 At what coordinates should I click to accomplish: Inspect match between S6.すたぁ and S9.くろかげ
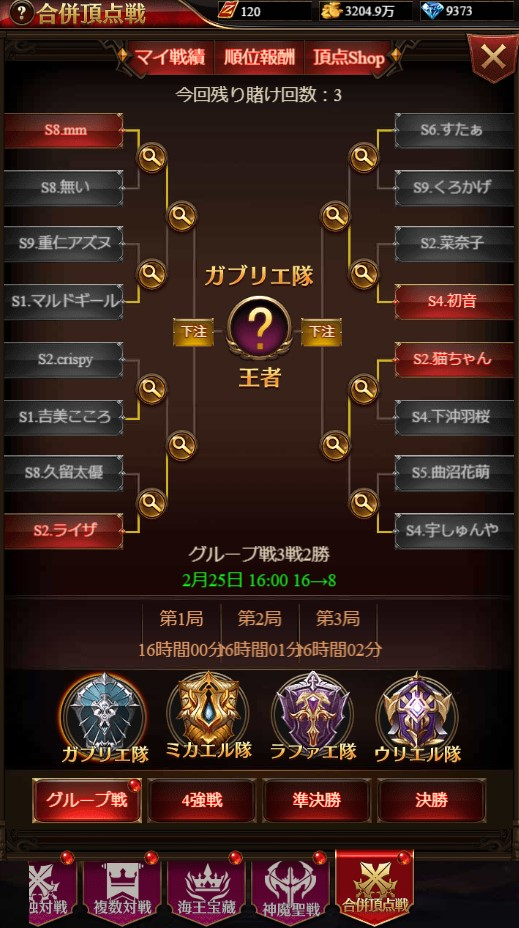[x=363, y=158]
